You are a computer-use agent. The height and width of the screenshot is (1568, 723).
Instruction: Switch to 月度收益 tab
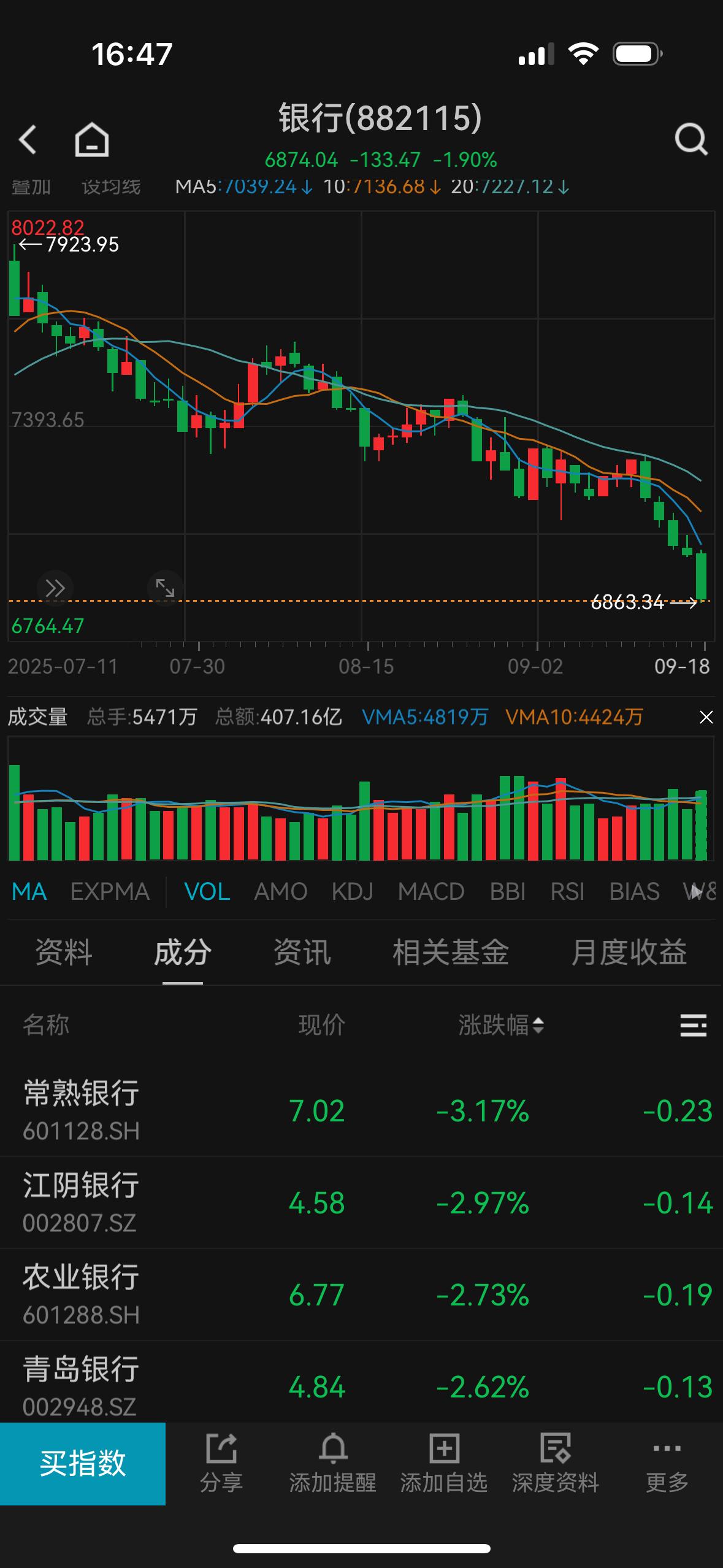(629, 953)
